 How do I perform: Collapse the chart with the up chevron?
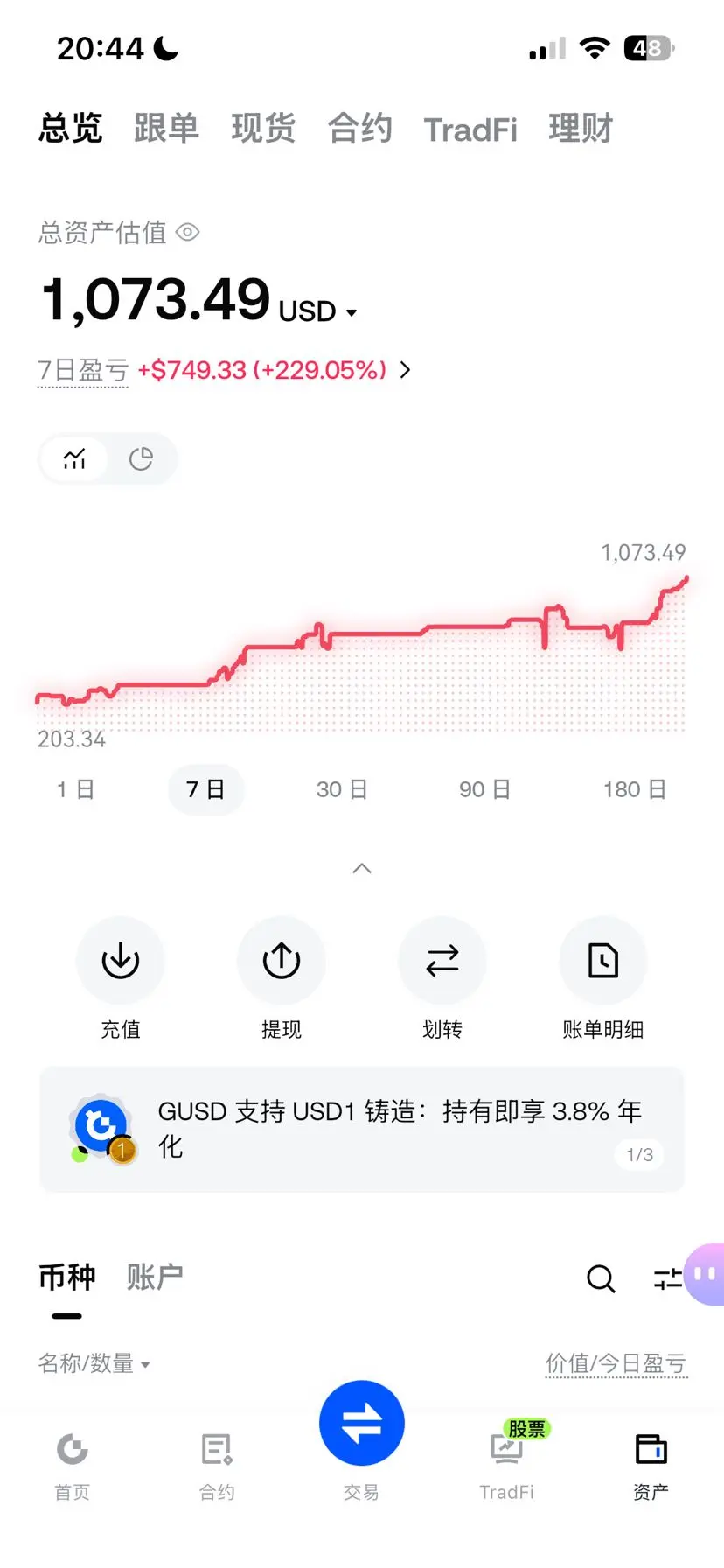(x=362, y=868)
